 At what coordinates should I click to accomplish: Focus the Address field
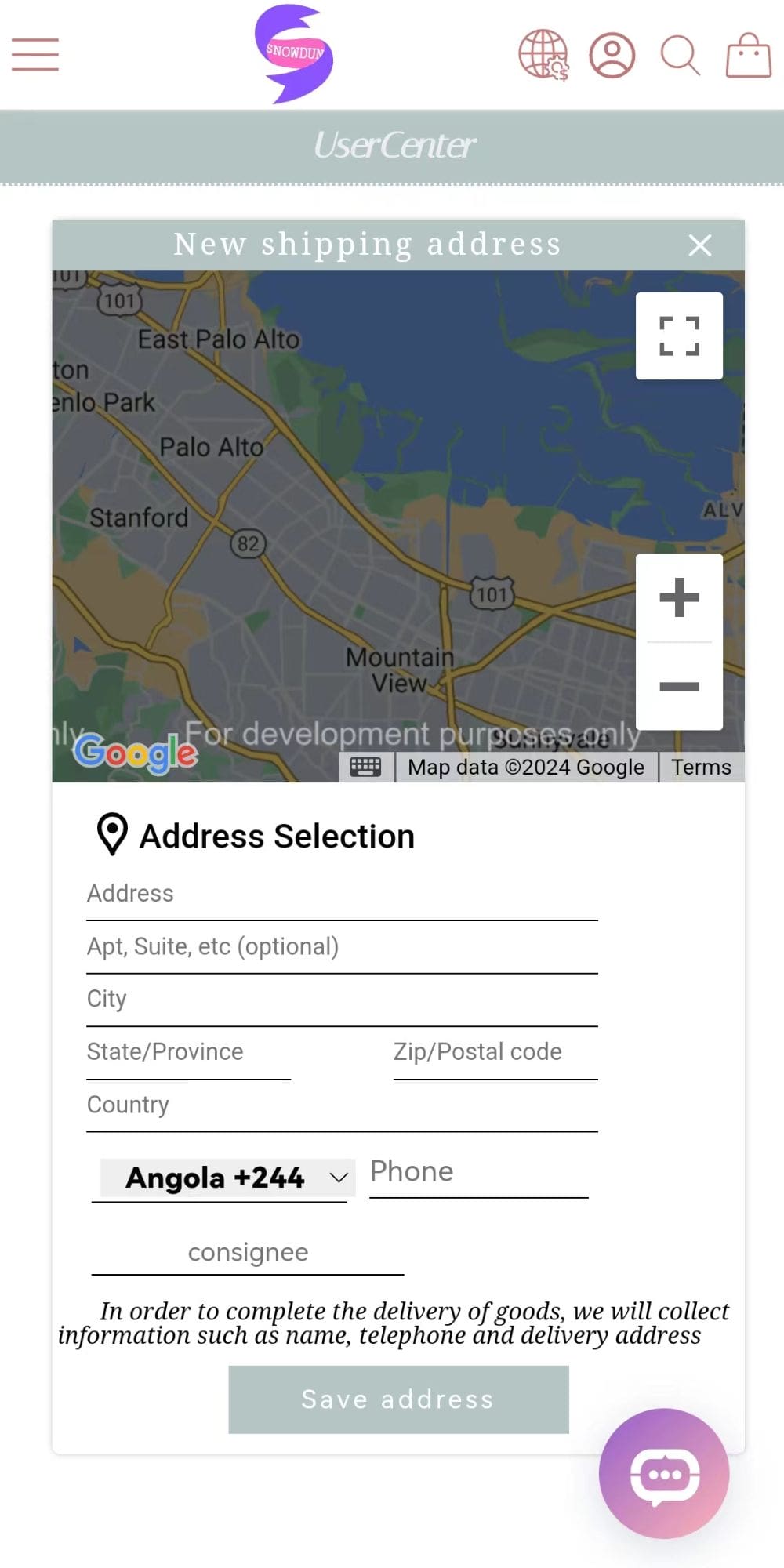[343, 895]
